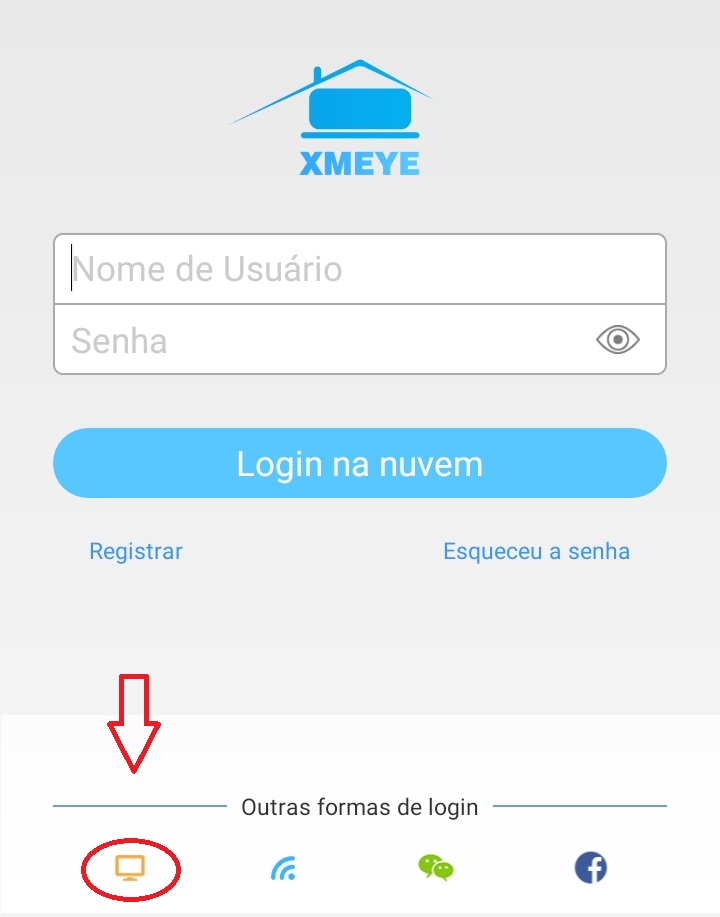Image resolution: width=720 pixels, height=917 pixels.
Task: Switch to cloud login mode
Action: 360,462
